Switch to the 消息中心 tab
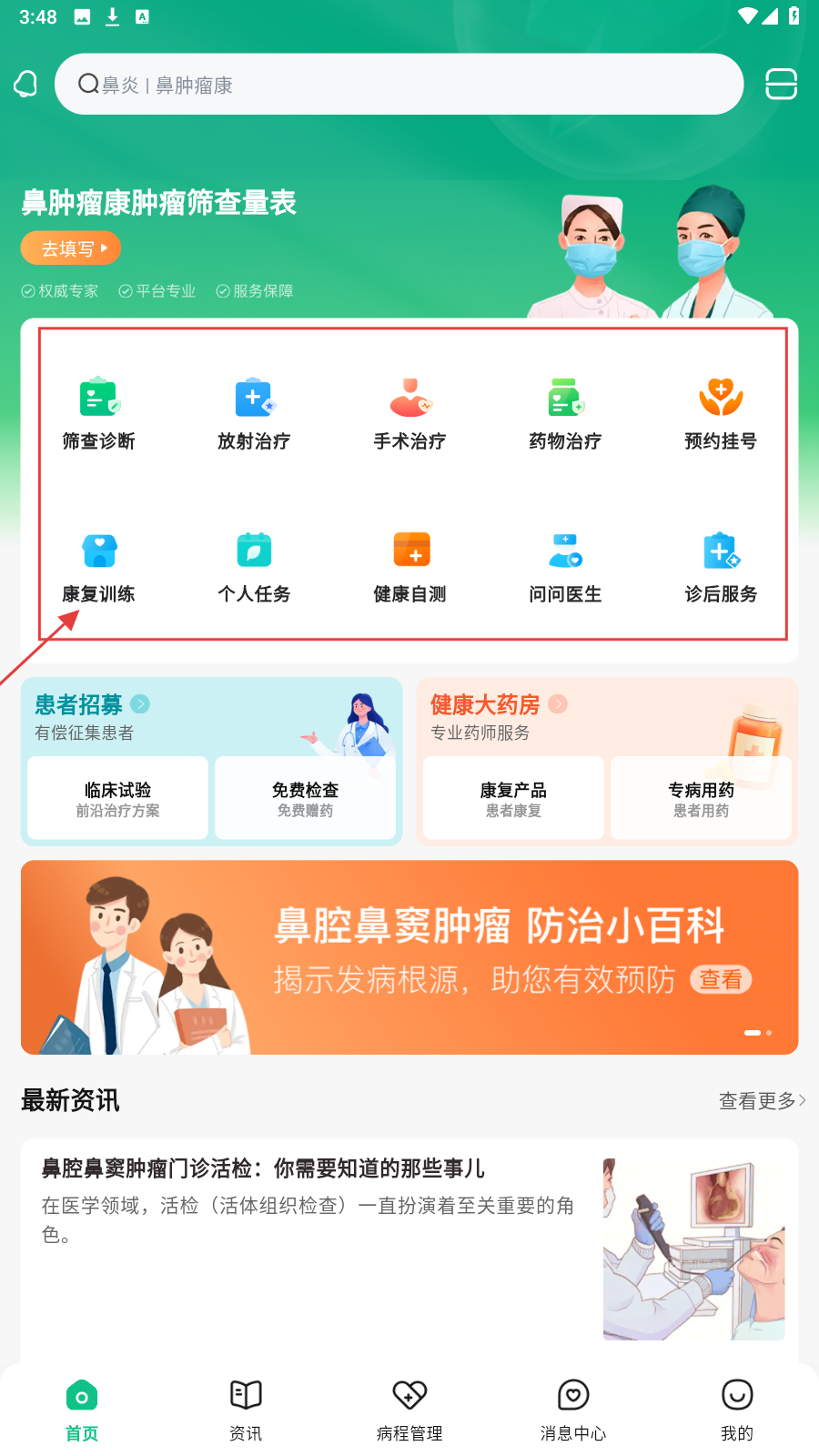819x1456 pixels. pyautogui.click(x=573, y=1409)
